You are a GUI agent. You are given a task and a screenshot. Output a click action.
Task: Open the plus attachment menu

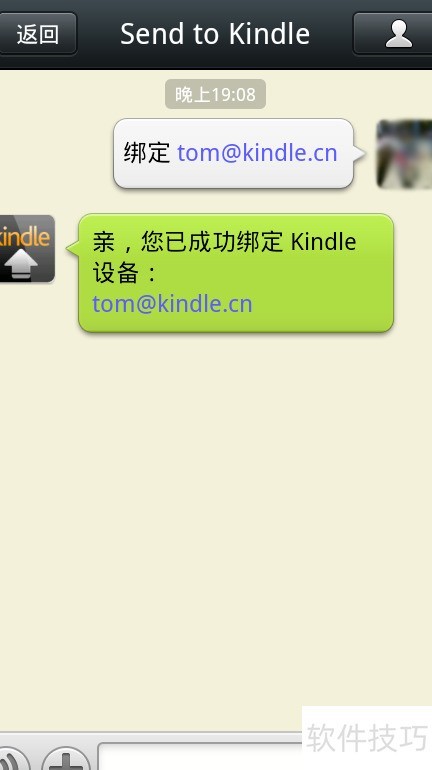tap(66, 758)
